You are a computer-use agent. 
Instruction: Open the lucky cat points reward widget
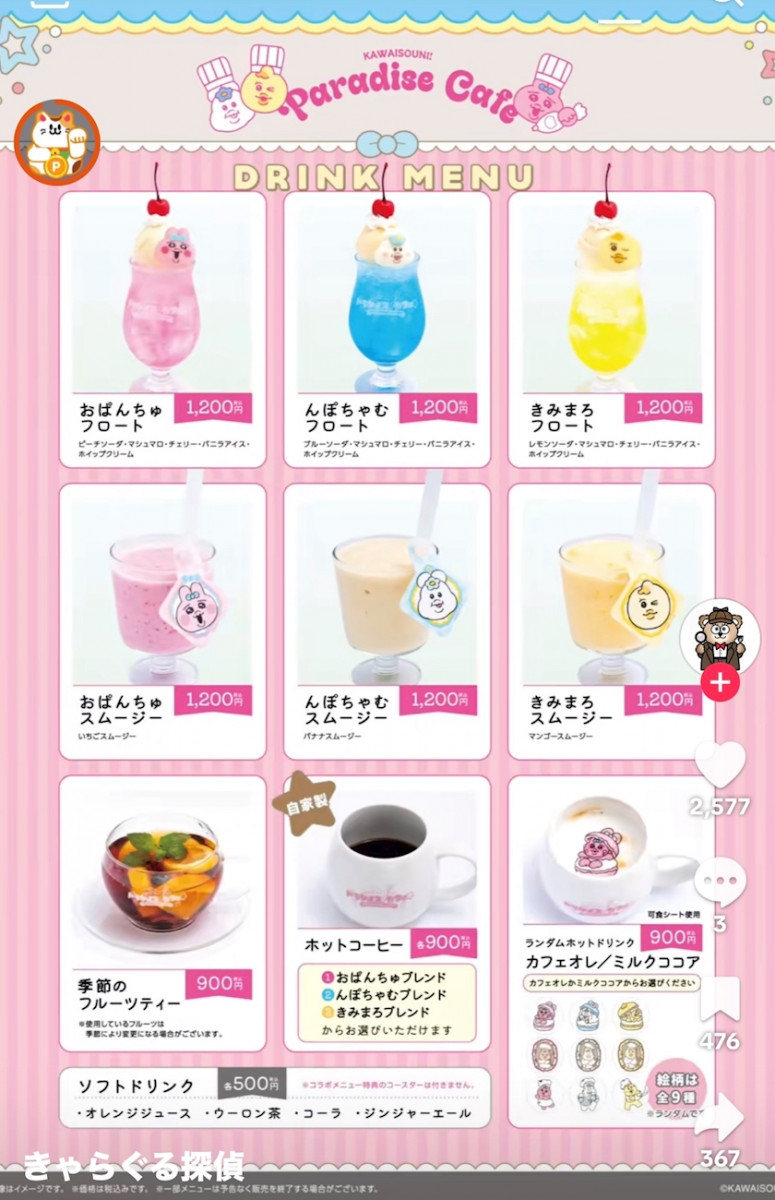coord(57,143)
